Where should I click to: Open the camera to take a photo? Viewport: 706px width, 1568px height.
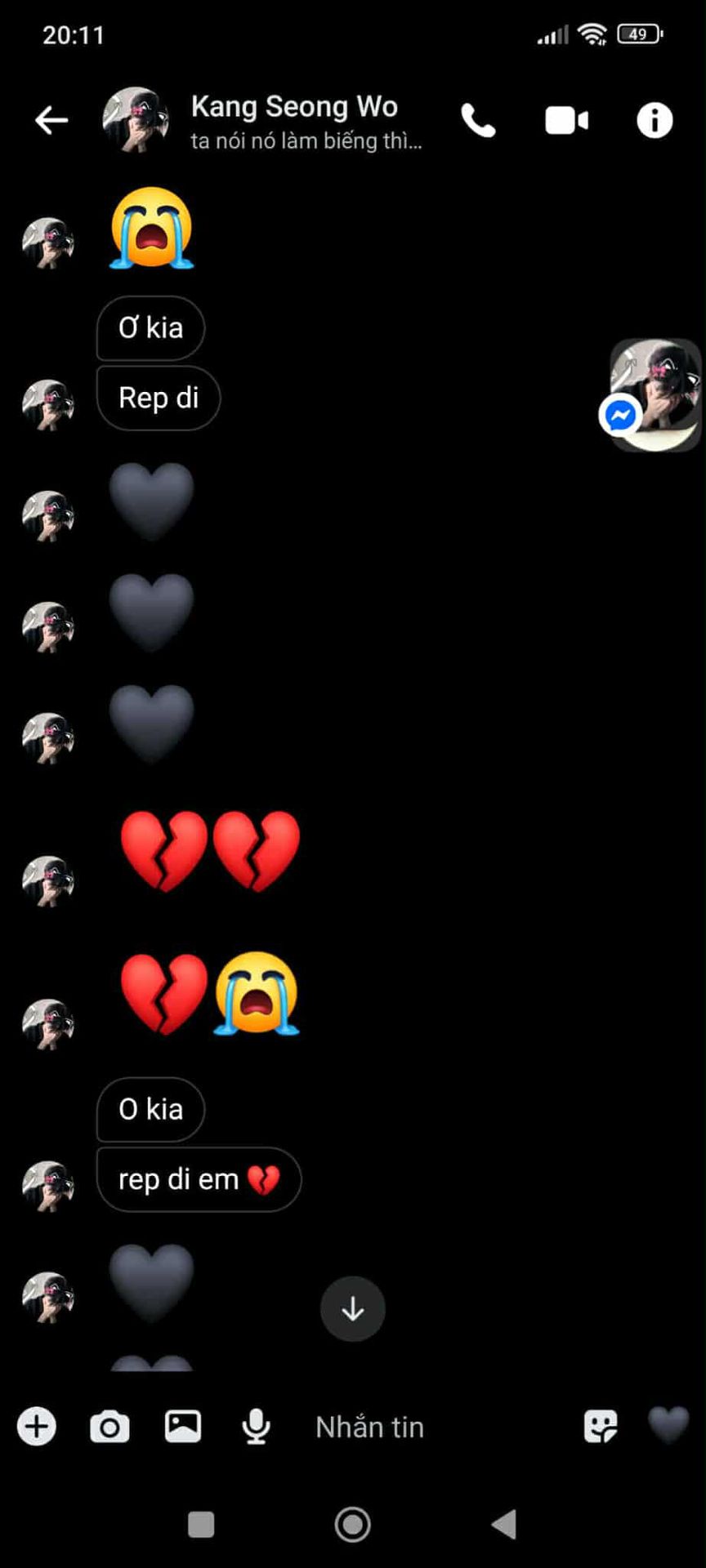point(109,1427)
